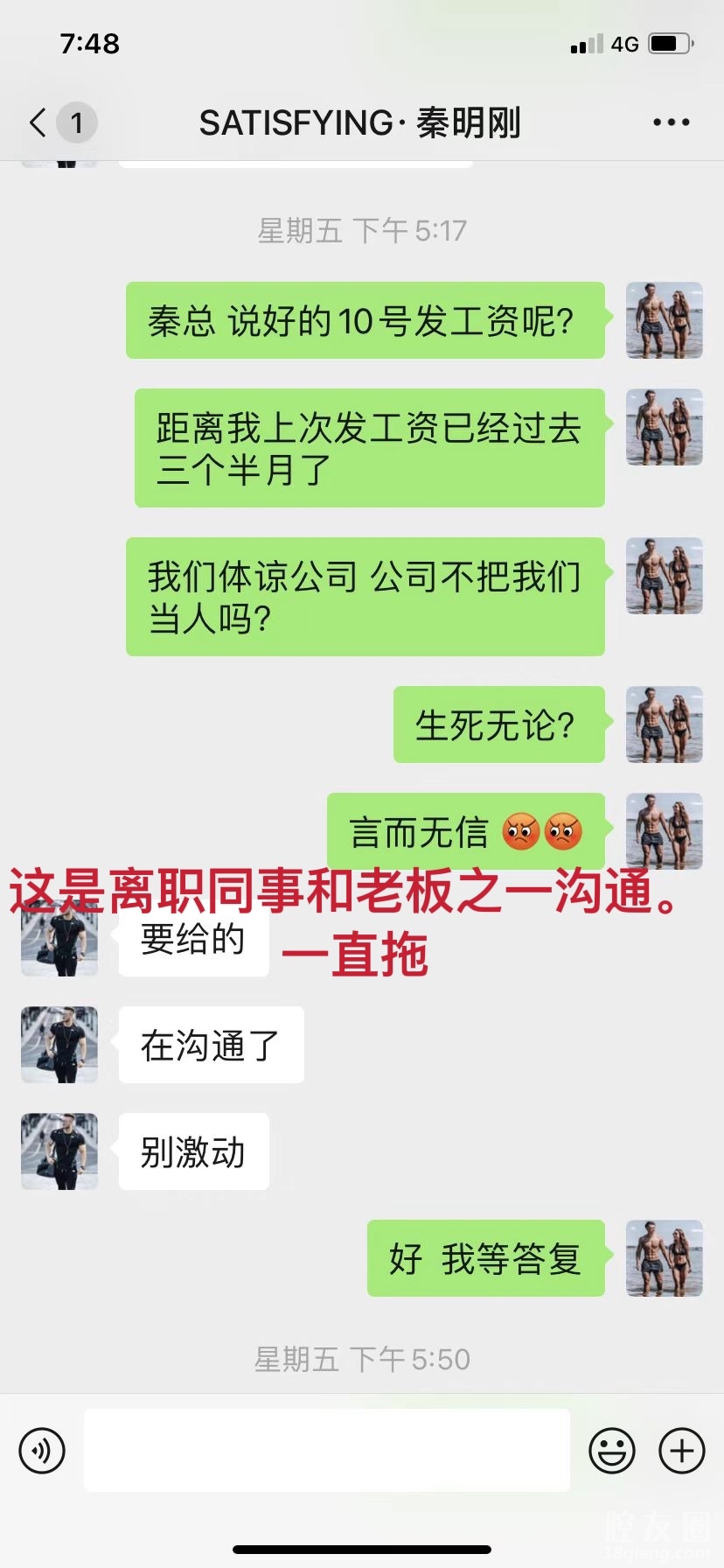Tap my avatar beside "好 我等答复"
724x1568 pixels.
pyautogui.click(x=665, y=1258)
